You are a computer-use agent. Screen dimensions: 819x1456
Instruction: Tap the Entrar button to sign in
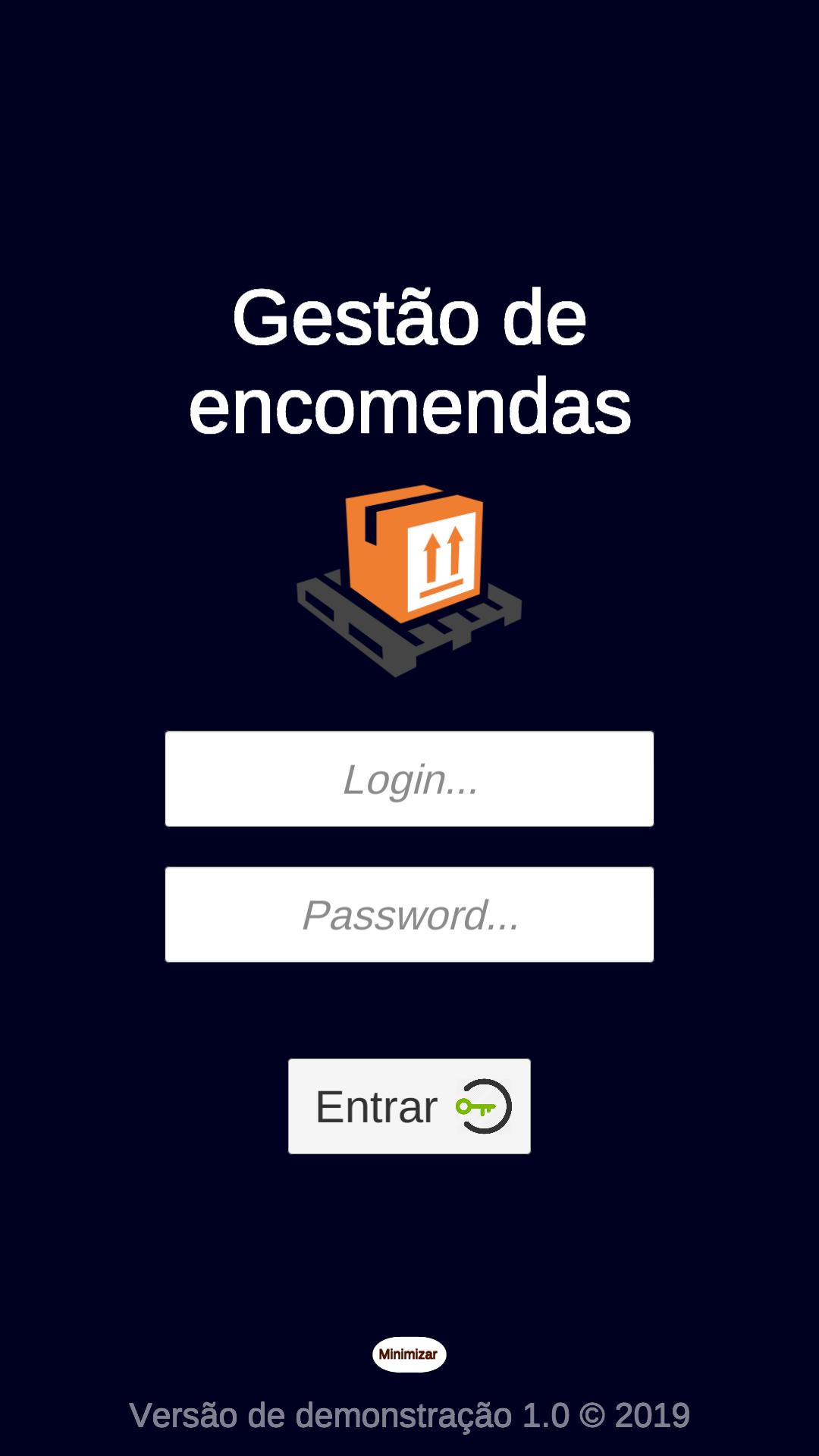[409, 1106]
